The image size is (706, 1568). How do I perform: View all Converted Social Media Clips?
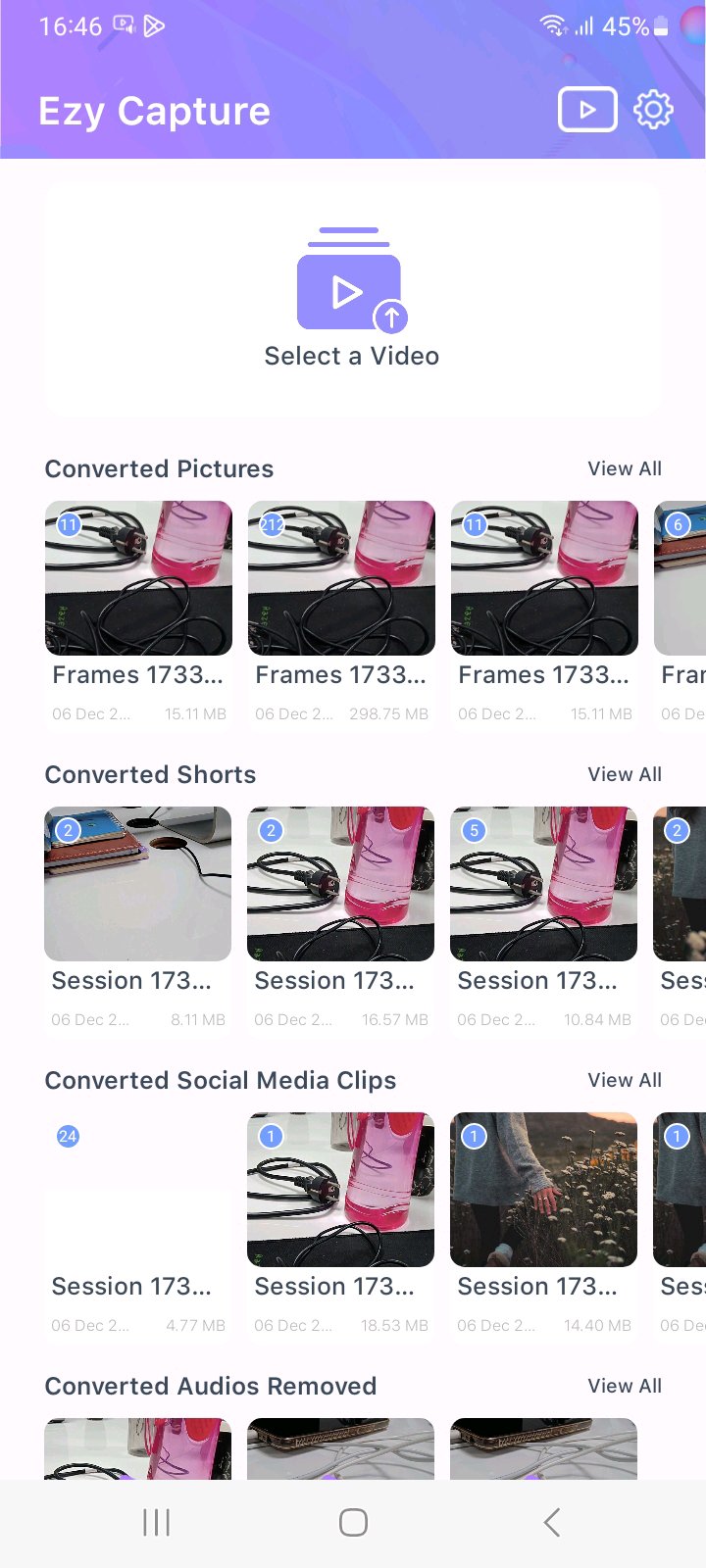625,1080
